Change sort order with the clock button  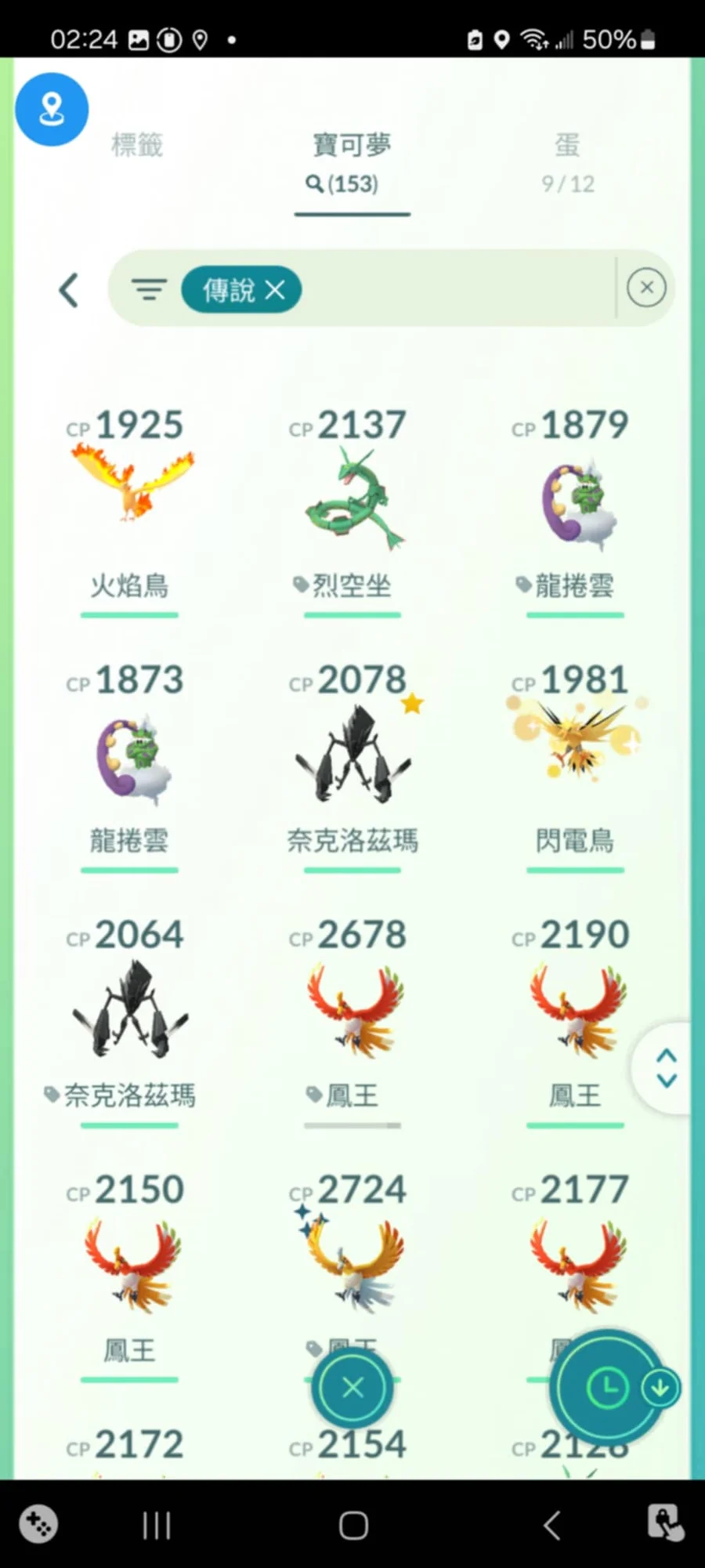[x=607, y=1388]
